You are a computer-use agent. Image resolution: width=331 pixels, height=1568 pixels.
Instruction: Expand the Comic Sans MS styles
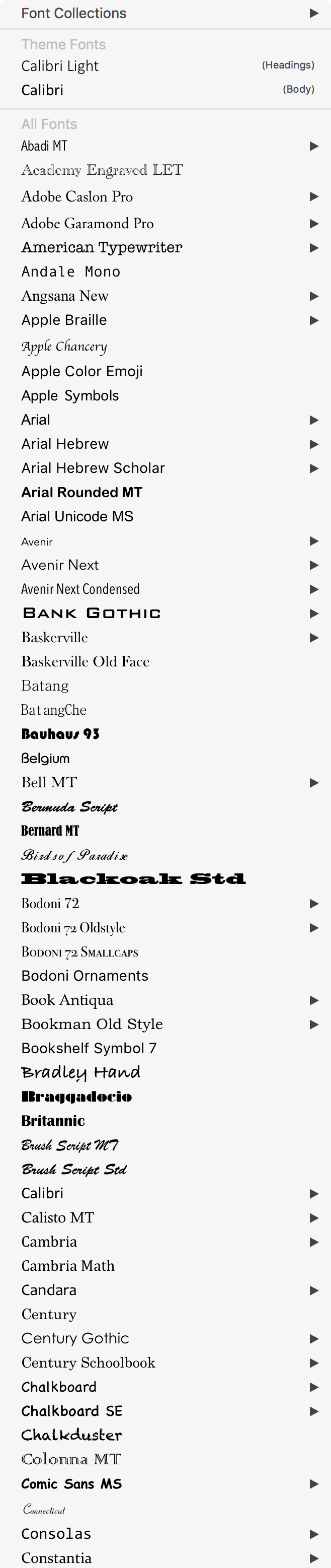click(x=313, y=1484)
